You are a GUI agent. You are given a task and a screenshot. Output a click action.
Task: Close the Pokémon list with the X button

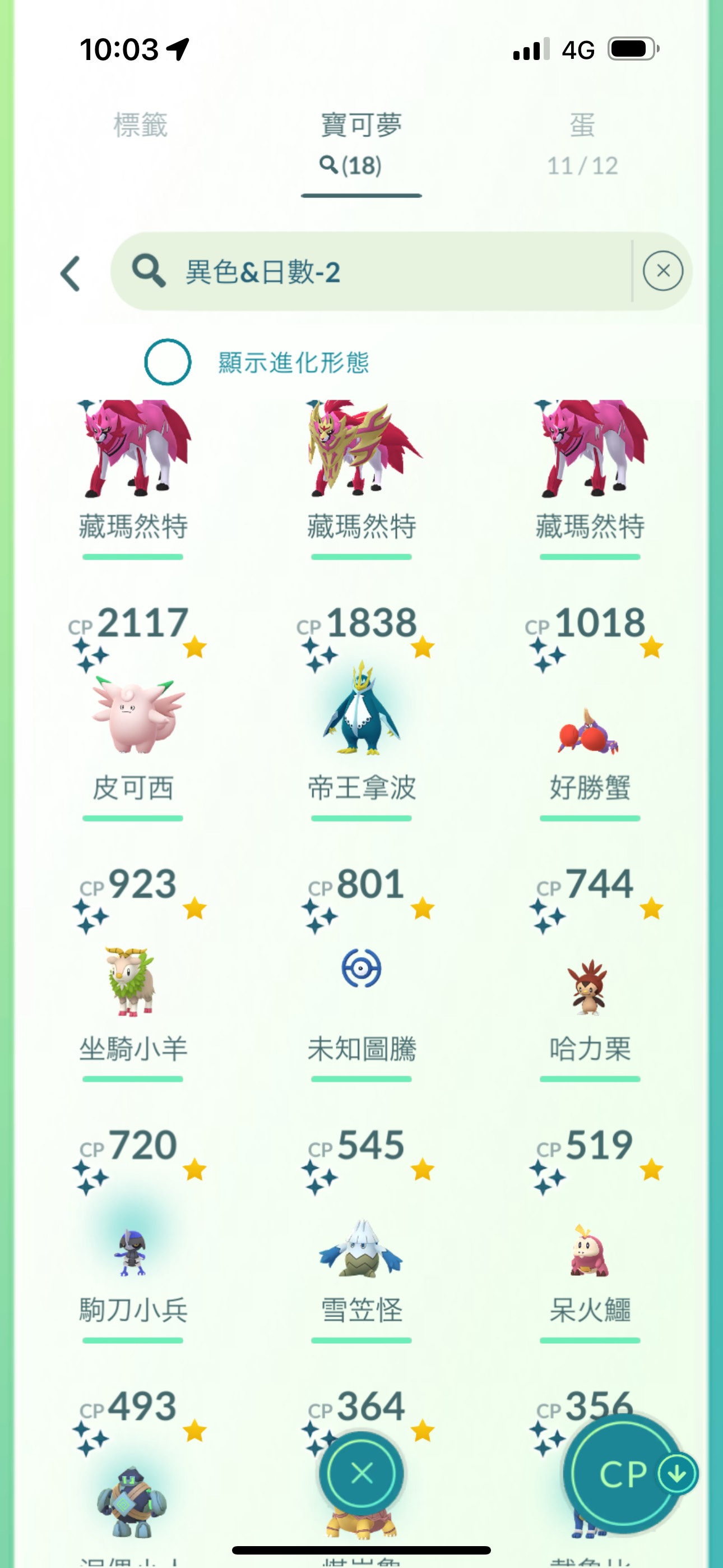pos(361,1474)
